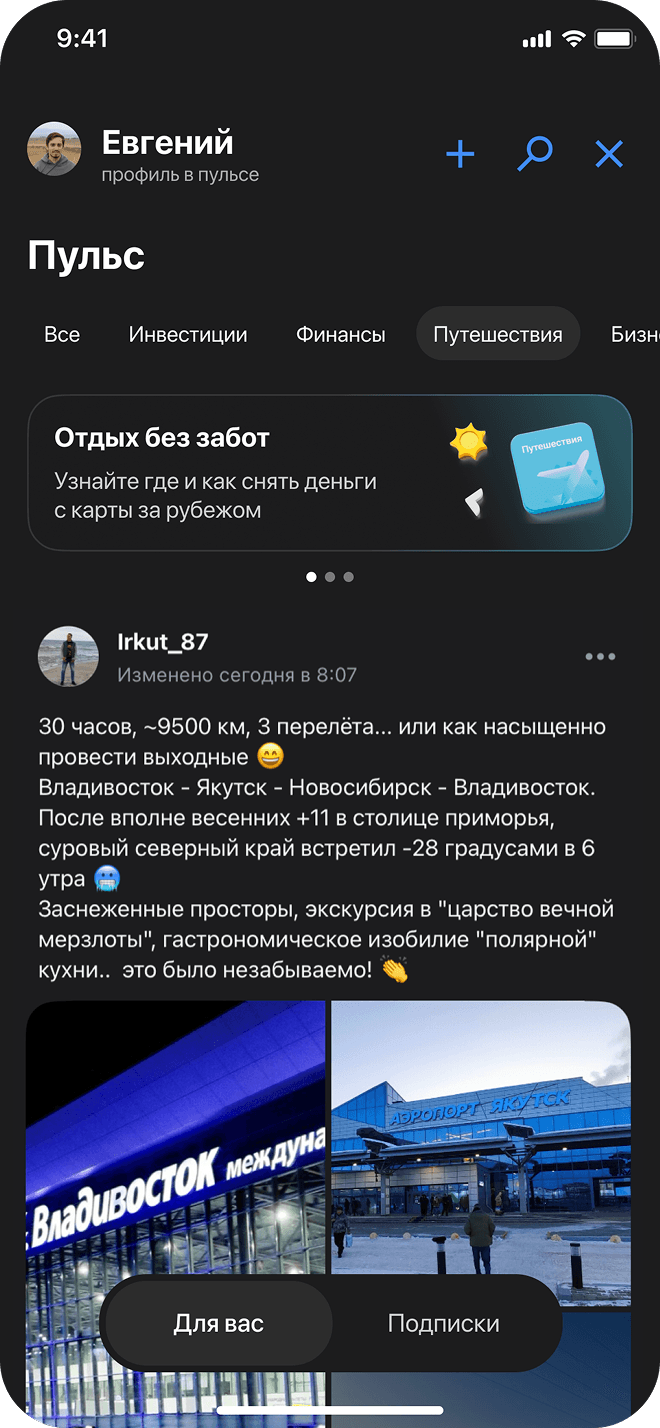This screenshot has height=1428, width=660.
Task: Open the Бизнес category tab
Action: pyautogui.click(x=636, y=335)
